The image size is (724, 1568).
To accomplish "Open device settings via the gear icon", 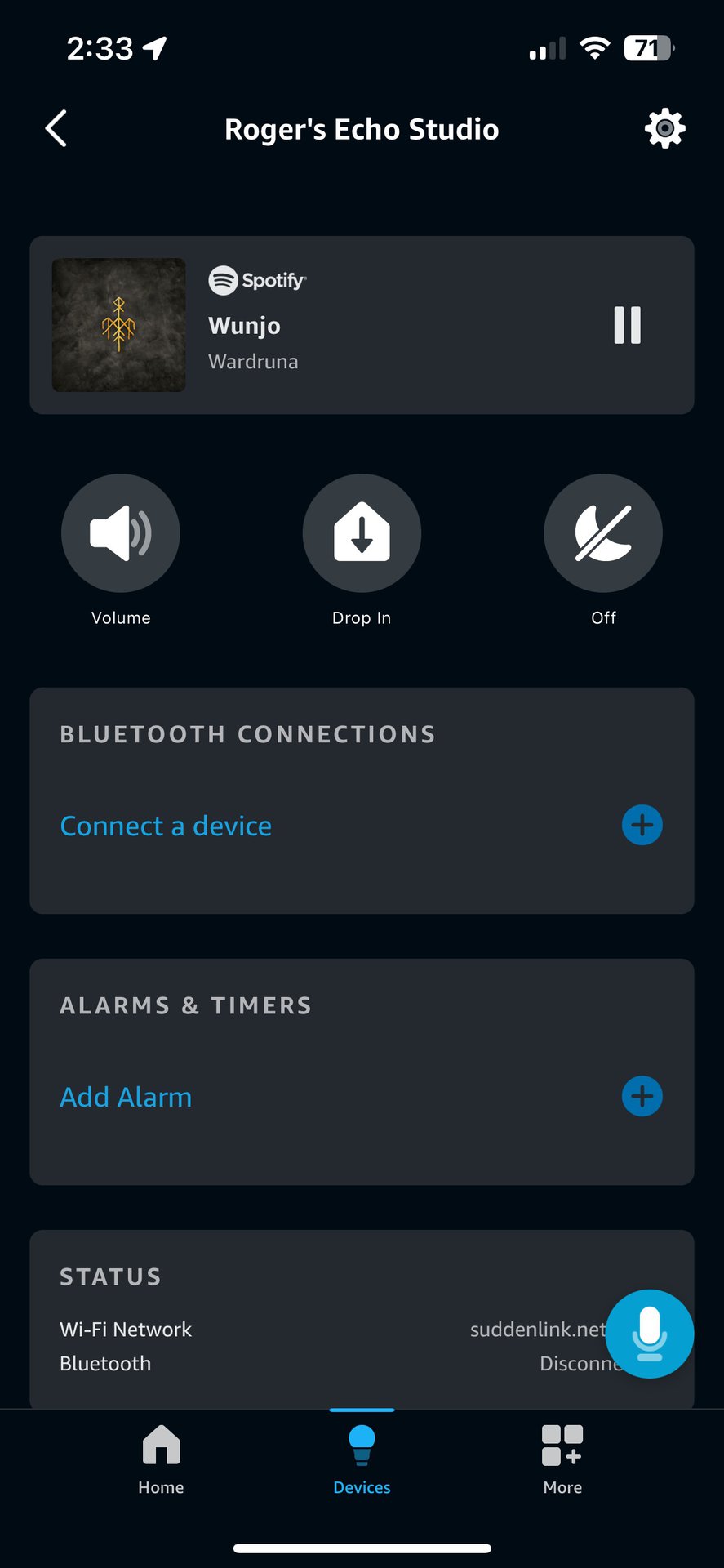I will tap(664, 128).
